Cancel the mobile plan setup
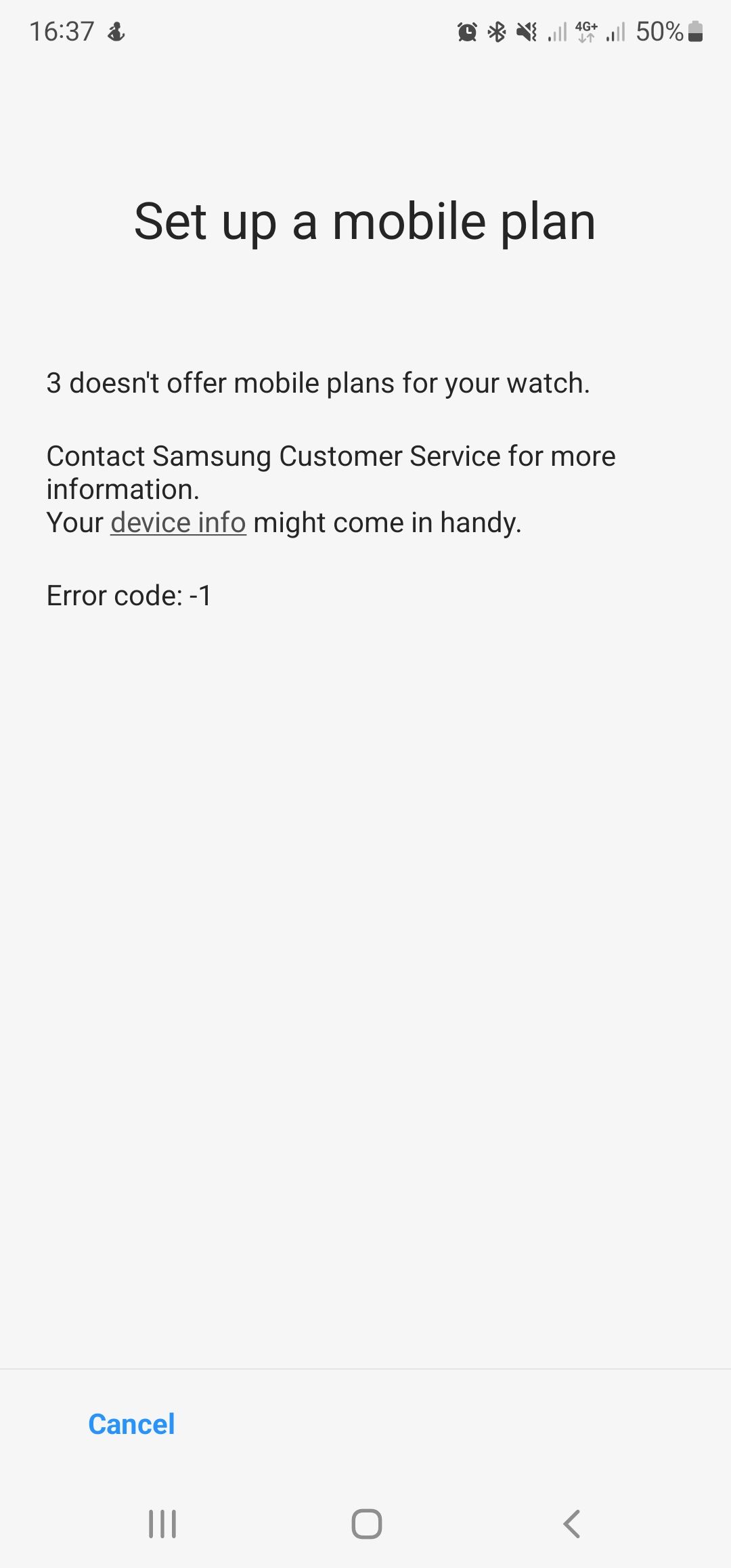This screenshot has width=731, height=1568. (131, 1424)
